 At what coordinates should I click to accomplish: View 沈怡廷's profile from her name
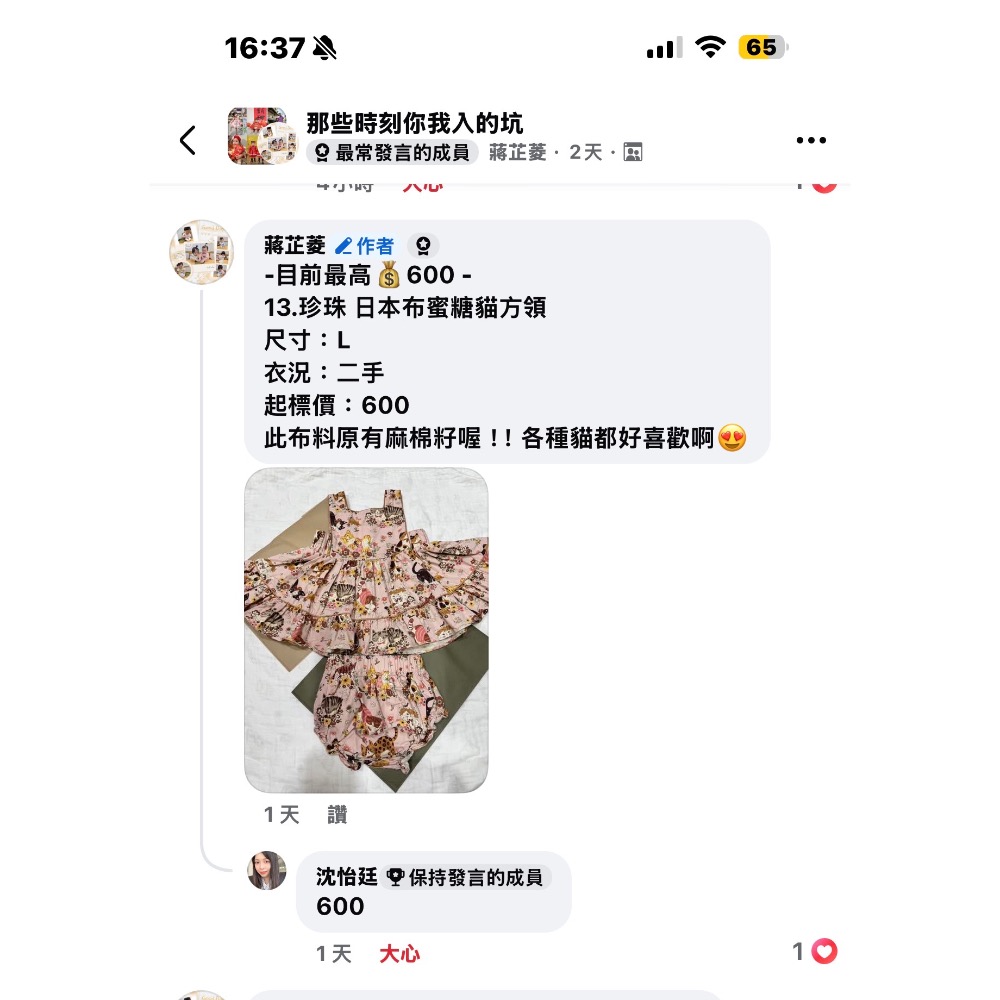pyautogui.click(x=346, y=877)
